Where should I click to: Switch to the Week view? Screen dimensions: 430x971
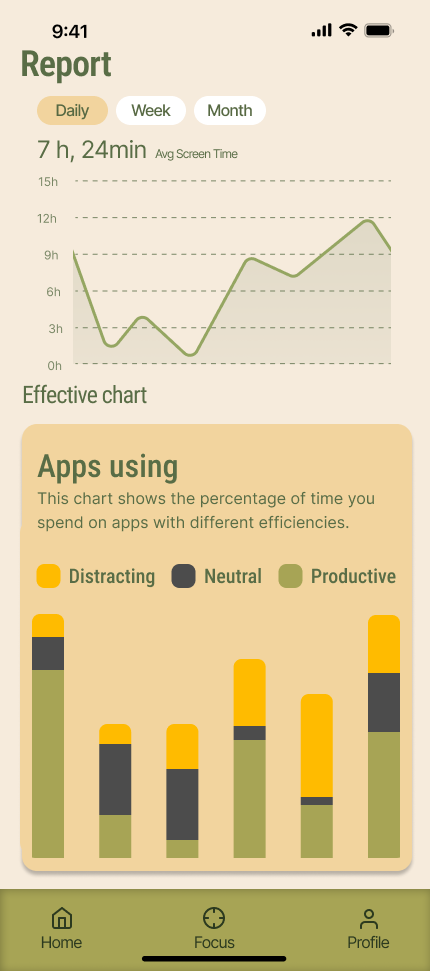tap(151, 111)
